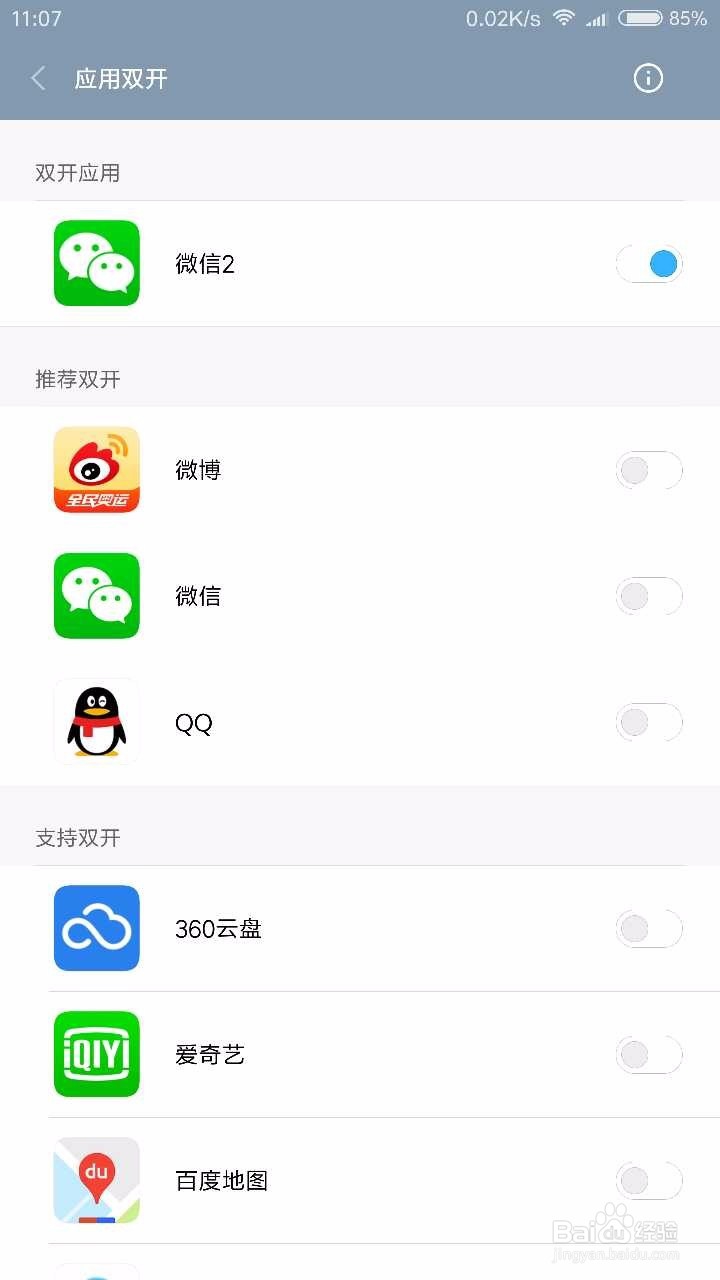The height and width of the screenshot is (1280, 720).
Task: Tap the Weibo app icon
Action: click(96, 469)
